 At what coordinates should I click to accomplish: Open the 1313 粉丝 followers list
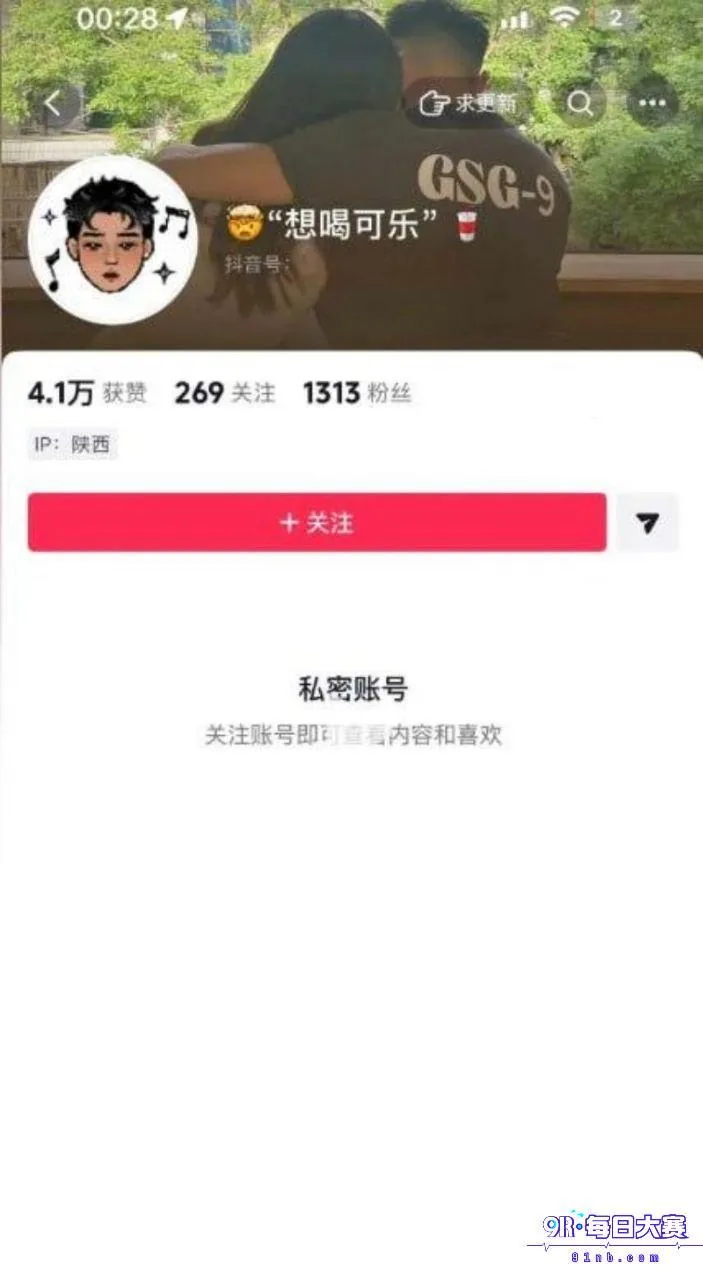[357, 393]
